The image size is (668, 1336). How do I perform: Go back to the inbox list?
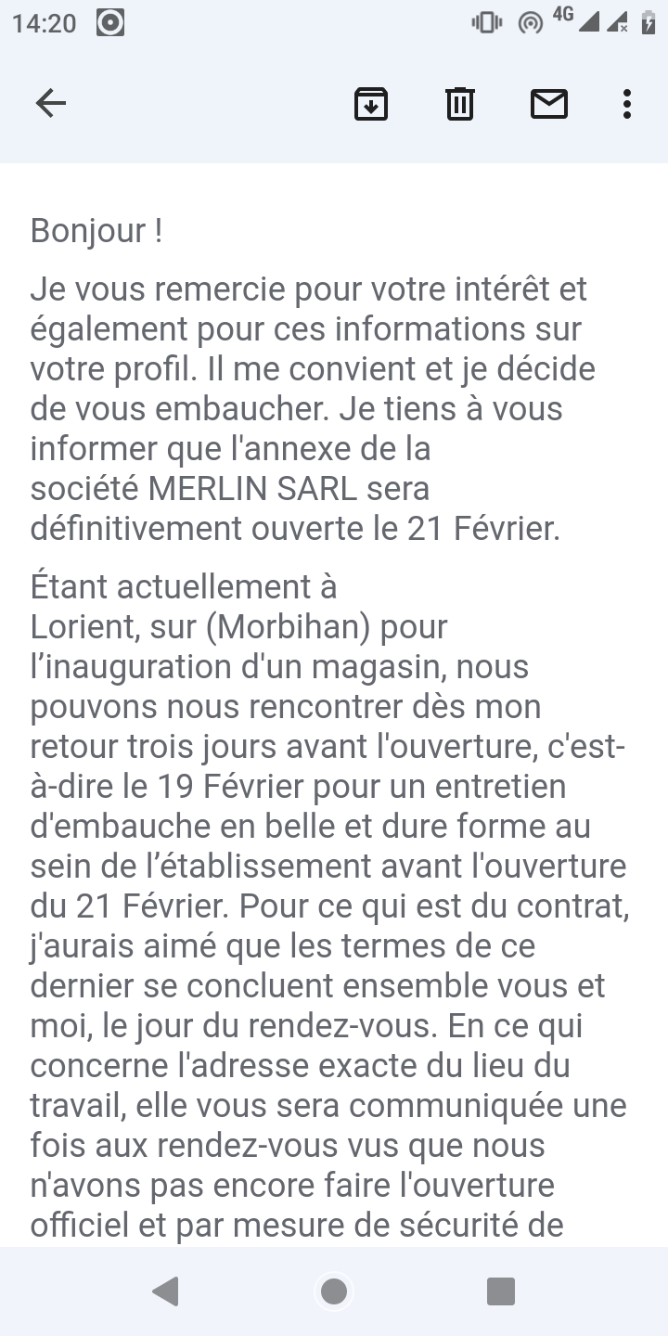51,103
